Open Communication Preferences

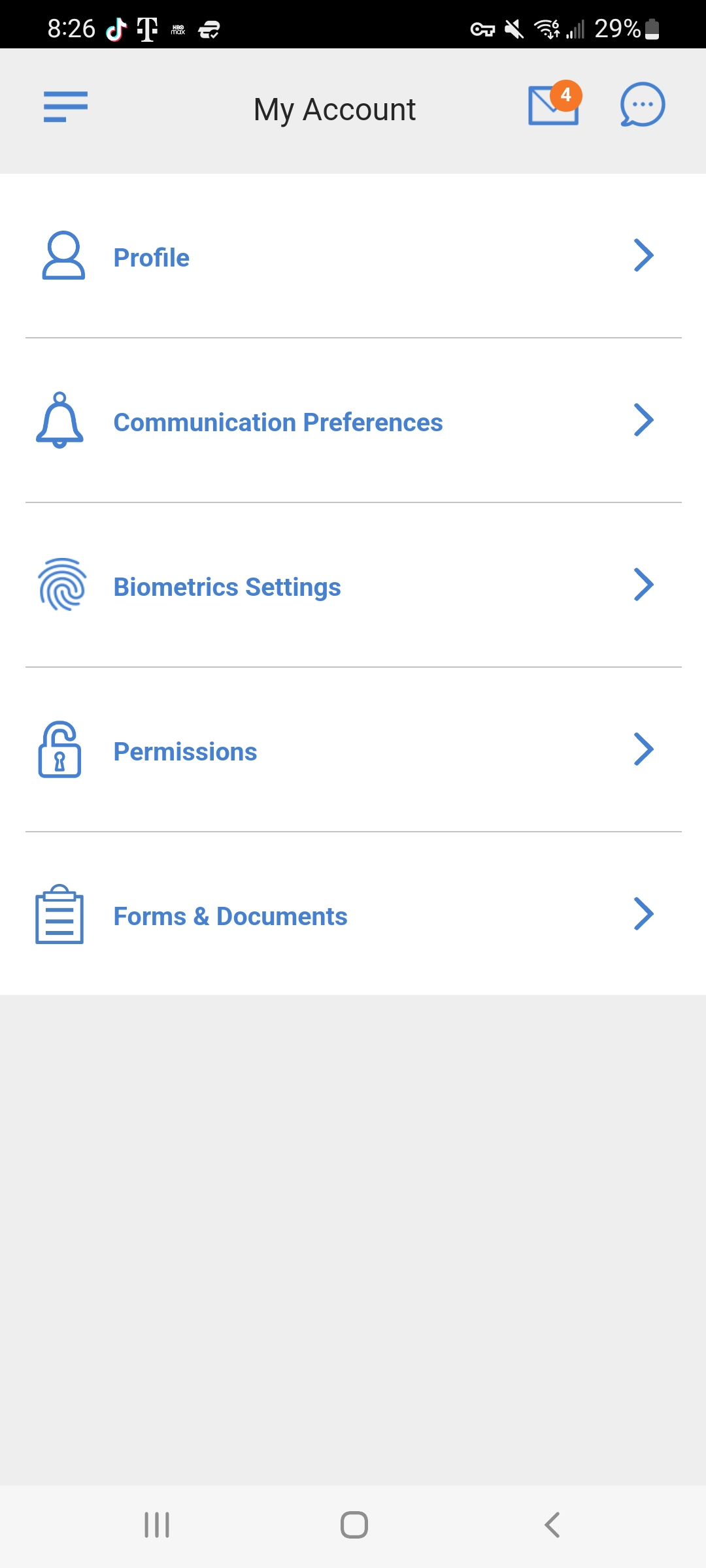278,422
